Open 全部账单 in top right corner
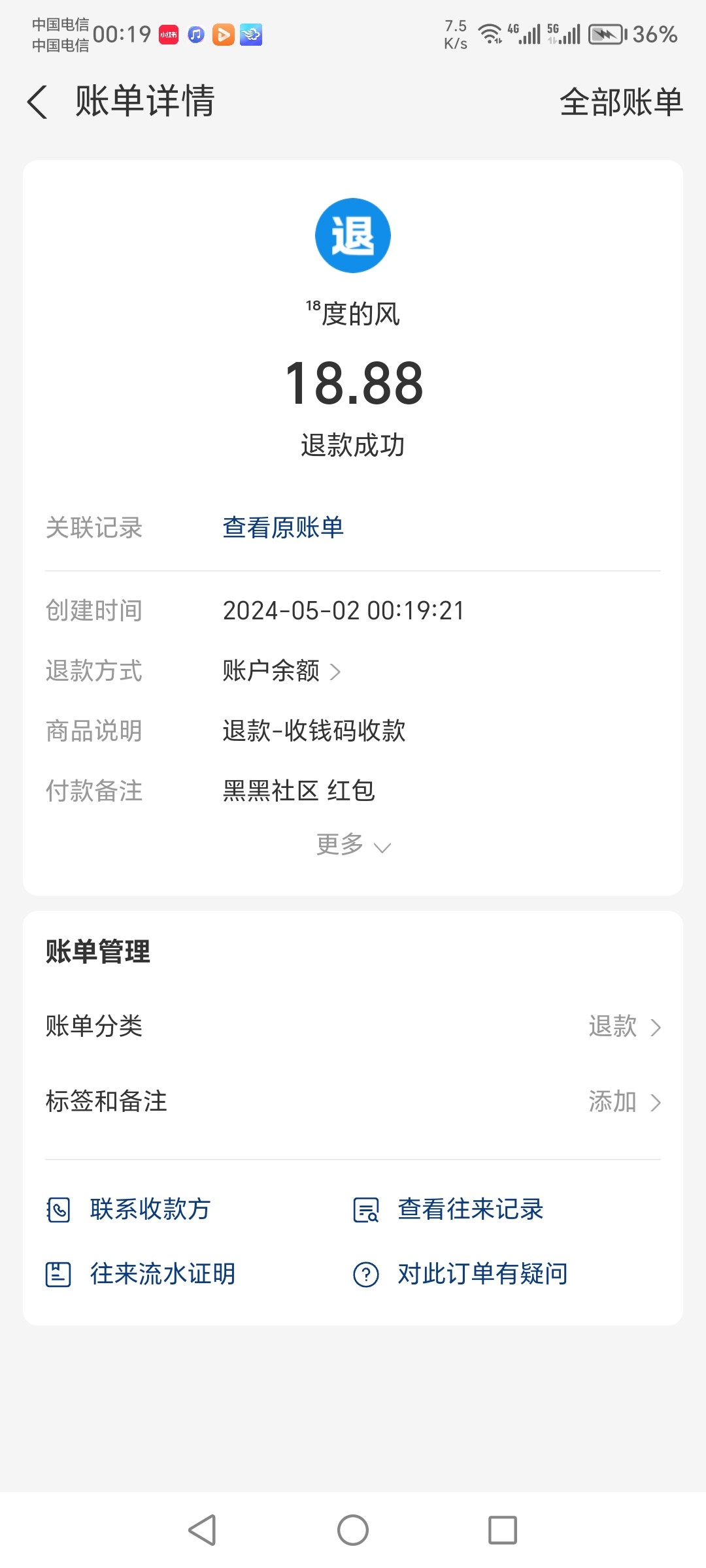The width and height of the screenshot is (706, 1568). pyautogui.click(x=621, y=102)
